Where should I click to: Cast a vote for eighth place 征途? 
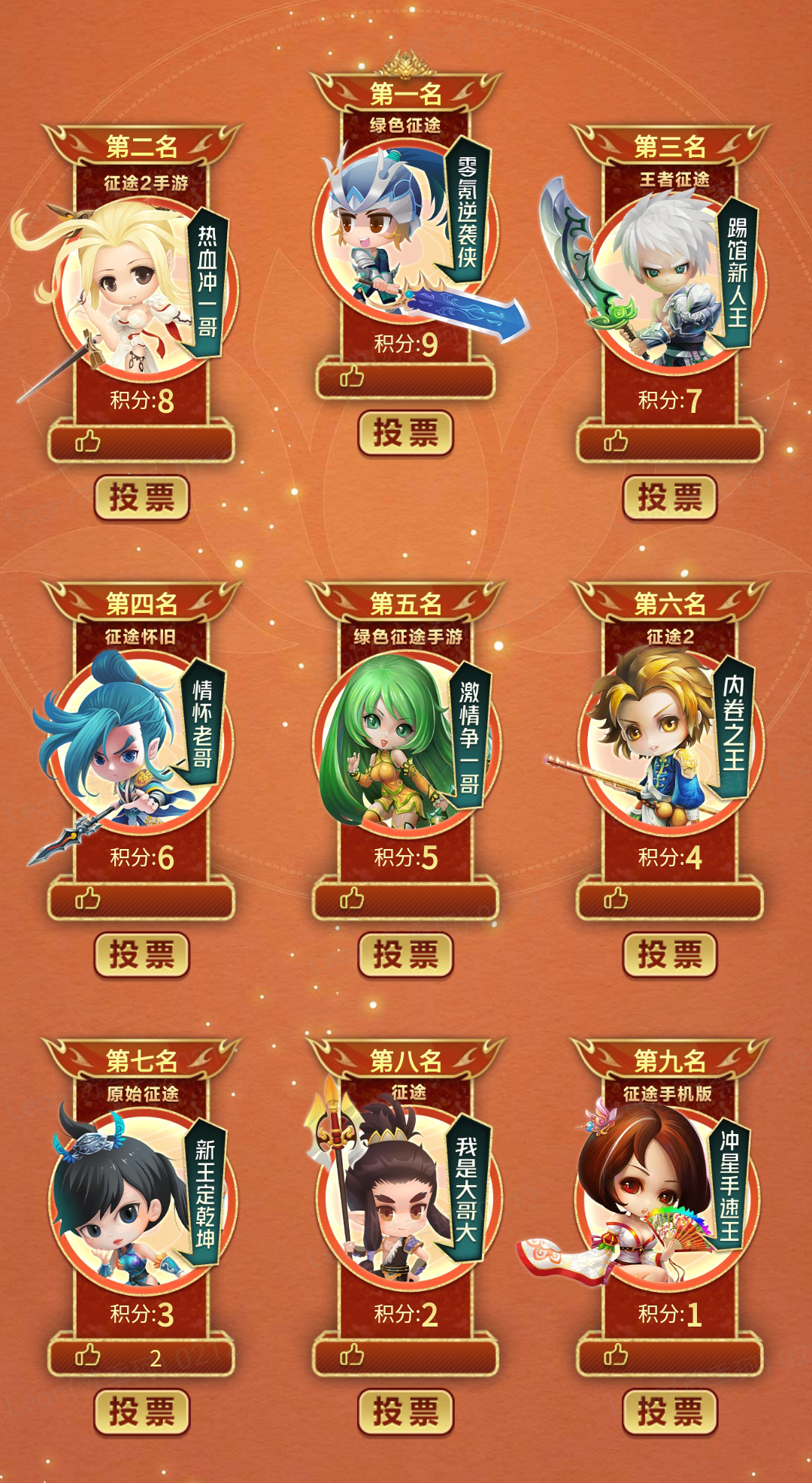(405, 1412)
